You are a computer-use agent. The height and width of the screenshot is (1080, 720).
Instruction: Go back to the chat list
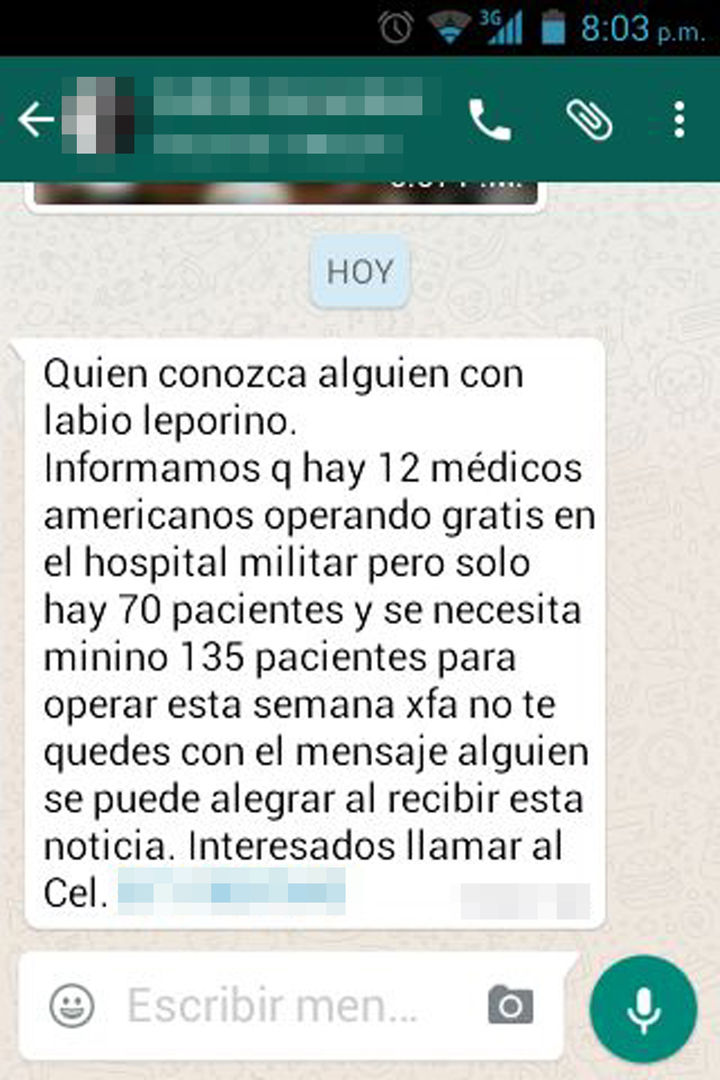[35, 120]
